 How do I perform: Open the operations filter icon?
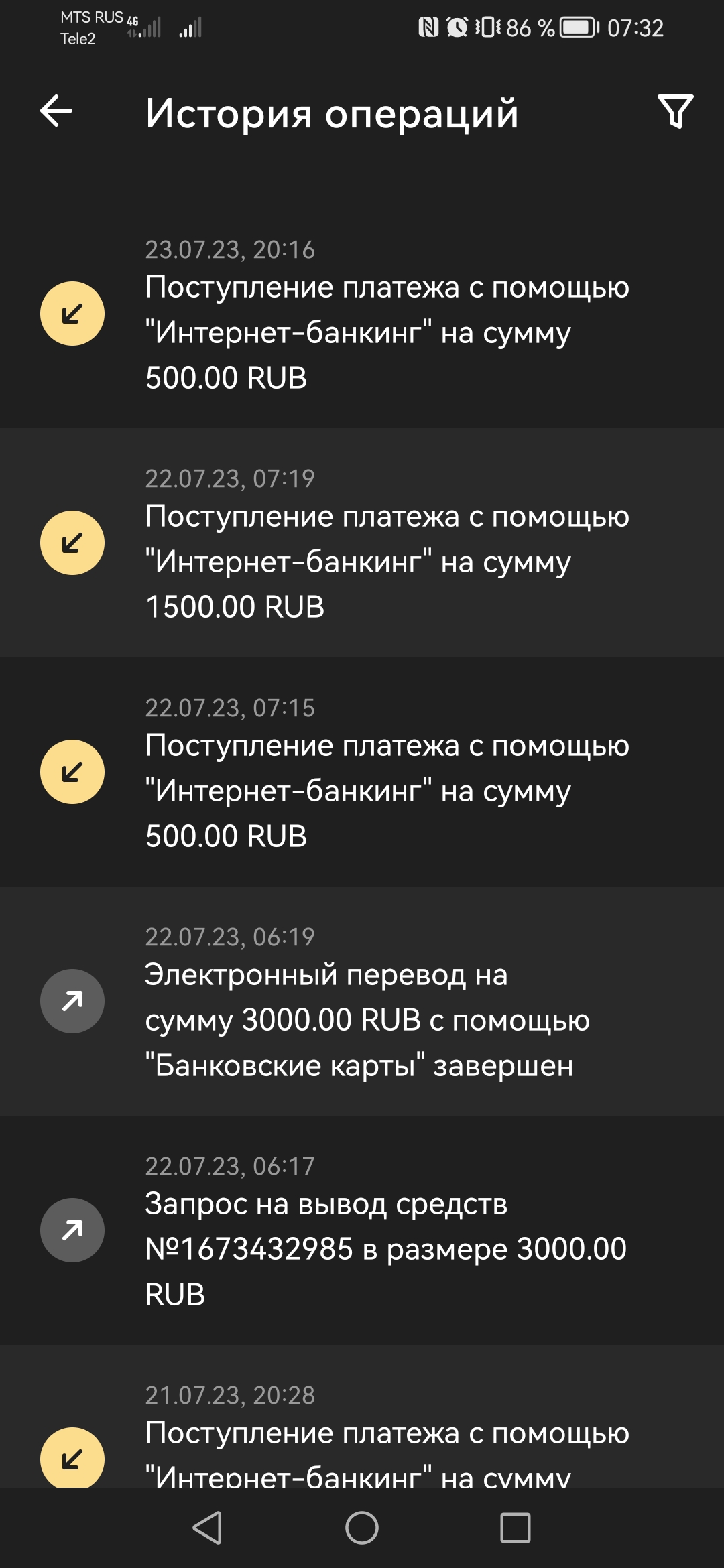[x=675, y=111]
